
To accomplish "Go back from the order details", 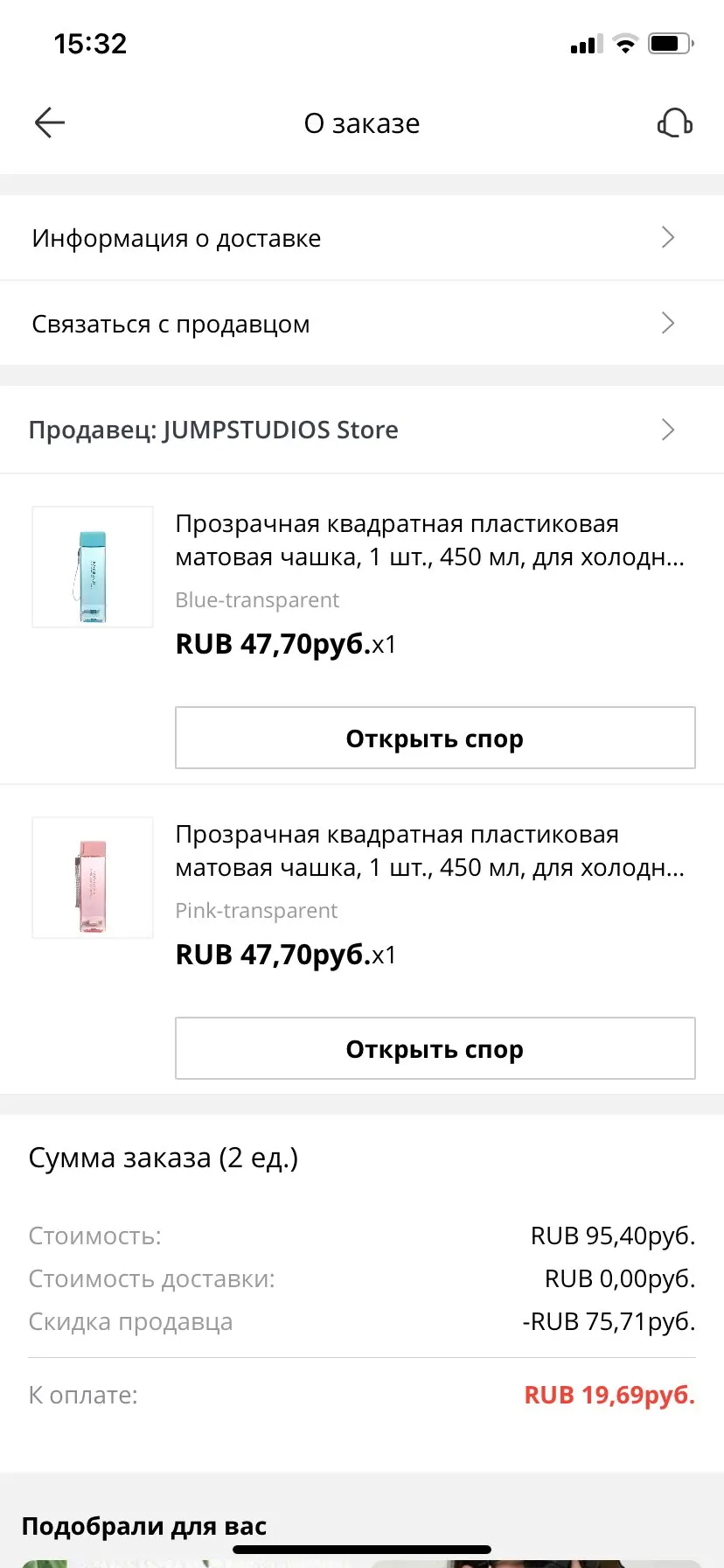I will 50,123.
